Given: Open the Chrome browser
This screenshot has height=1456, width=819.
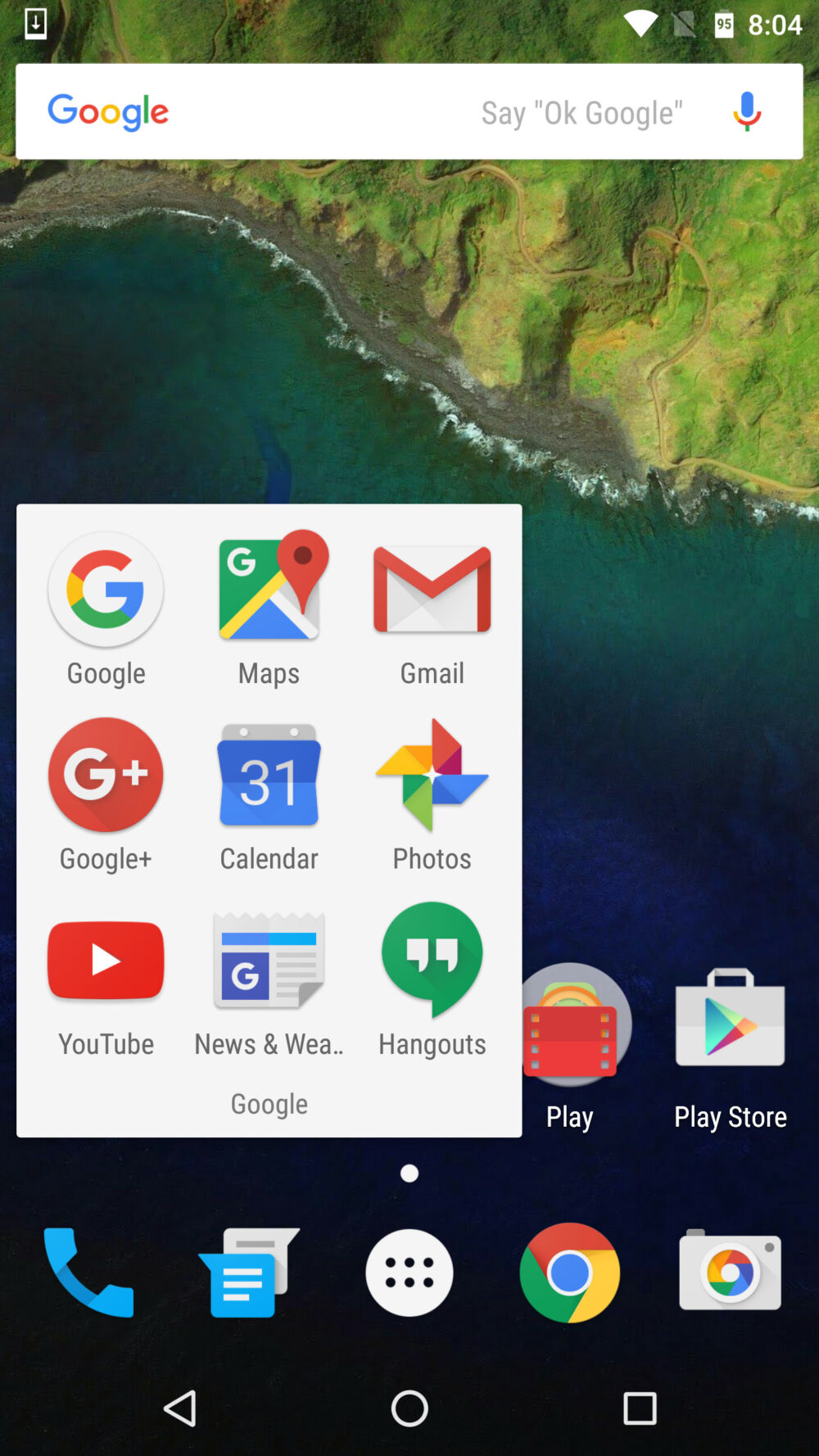Looking at the screenshot, I should click(x=569, y=1273).
